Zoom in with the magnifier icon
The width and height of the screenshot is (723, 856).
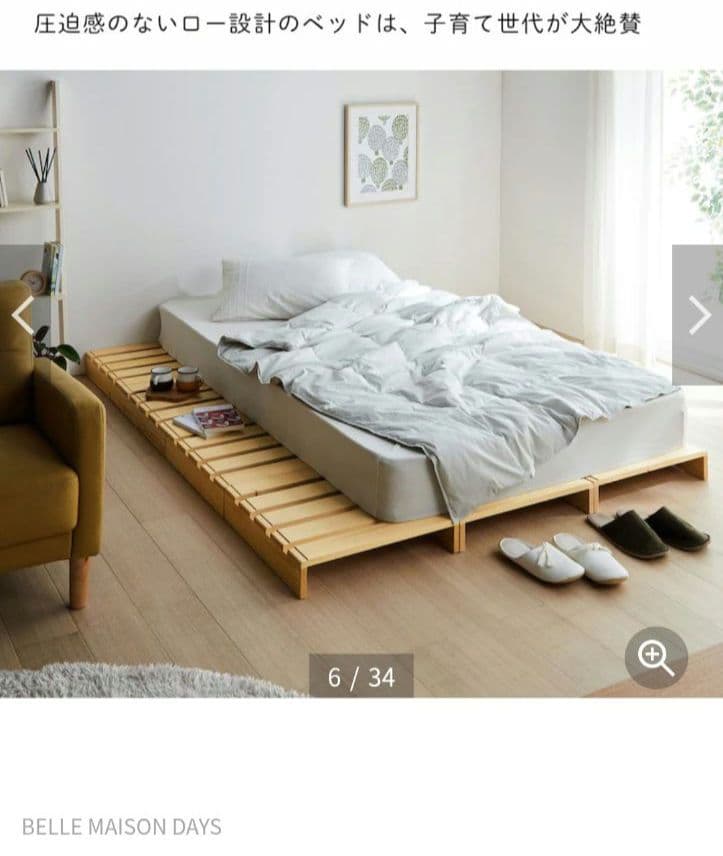coord(656,657)
